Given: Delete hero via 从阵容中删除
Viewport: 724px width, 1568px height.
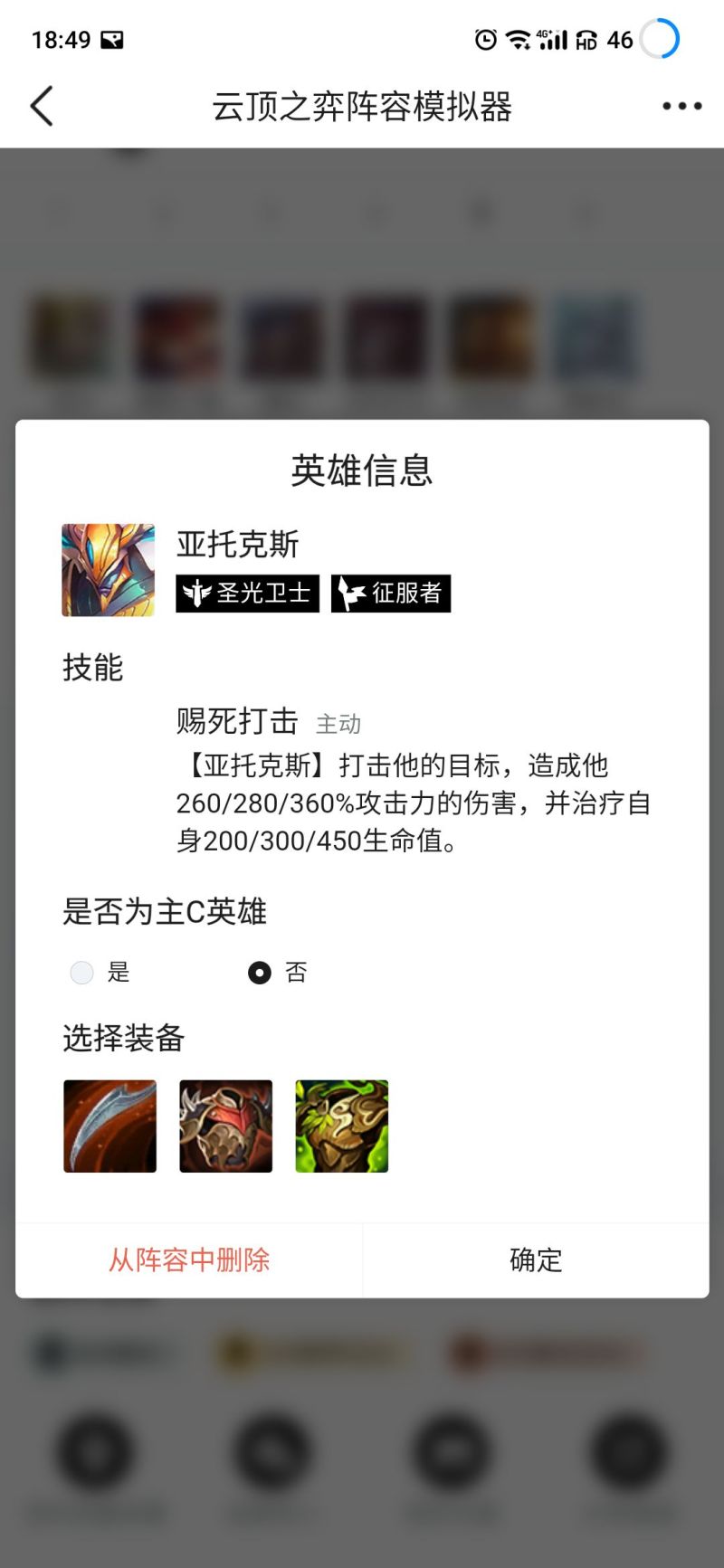Looking at the screenshot, I should (189, 1259).
